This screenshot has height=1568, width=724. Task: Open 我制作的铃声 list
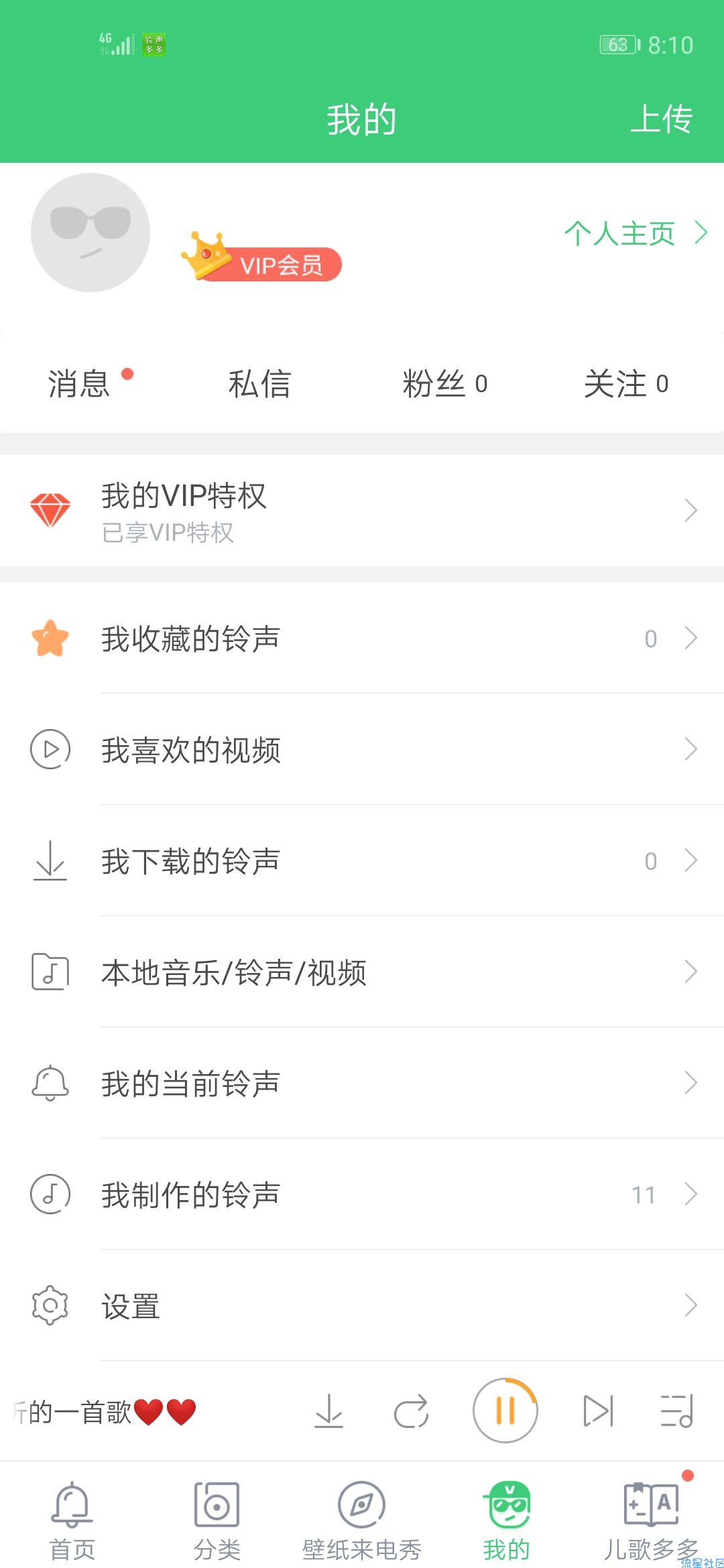[x=362, y=1194]
